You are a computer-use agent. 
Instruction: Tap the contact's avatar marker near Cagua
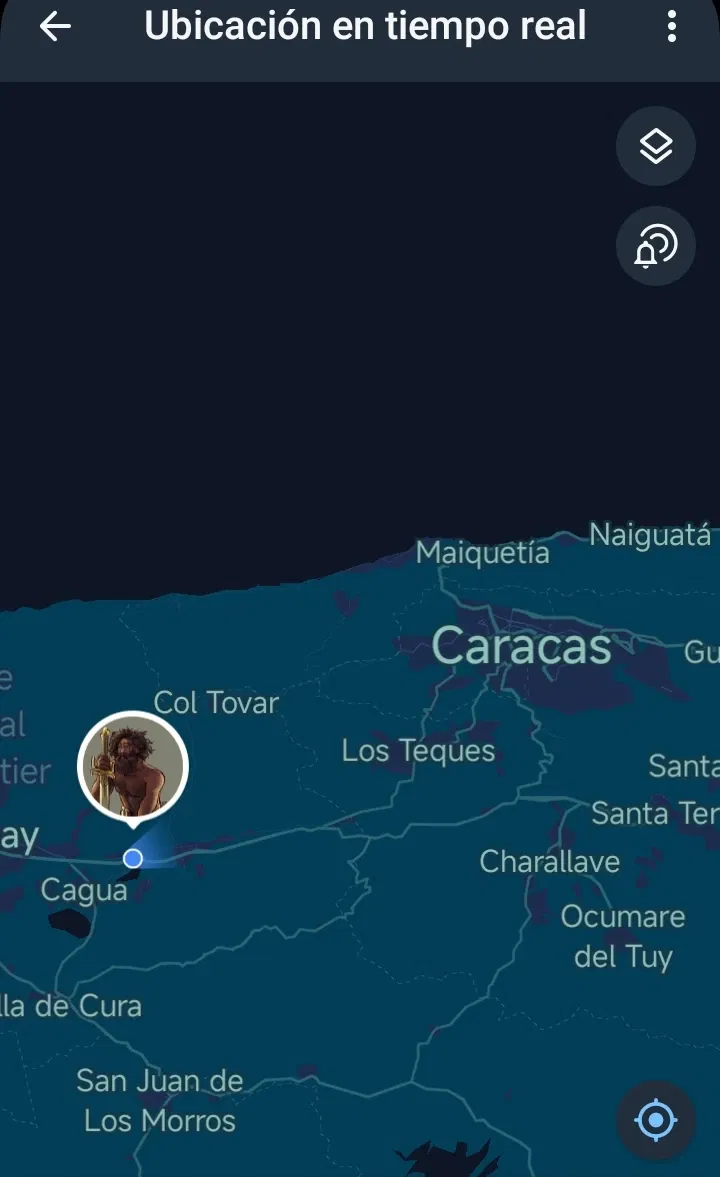coord(133,767)
